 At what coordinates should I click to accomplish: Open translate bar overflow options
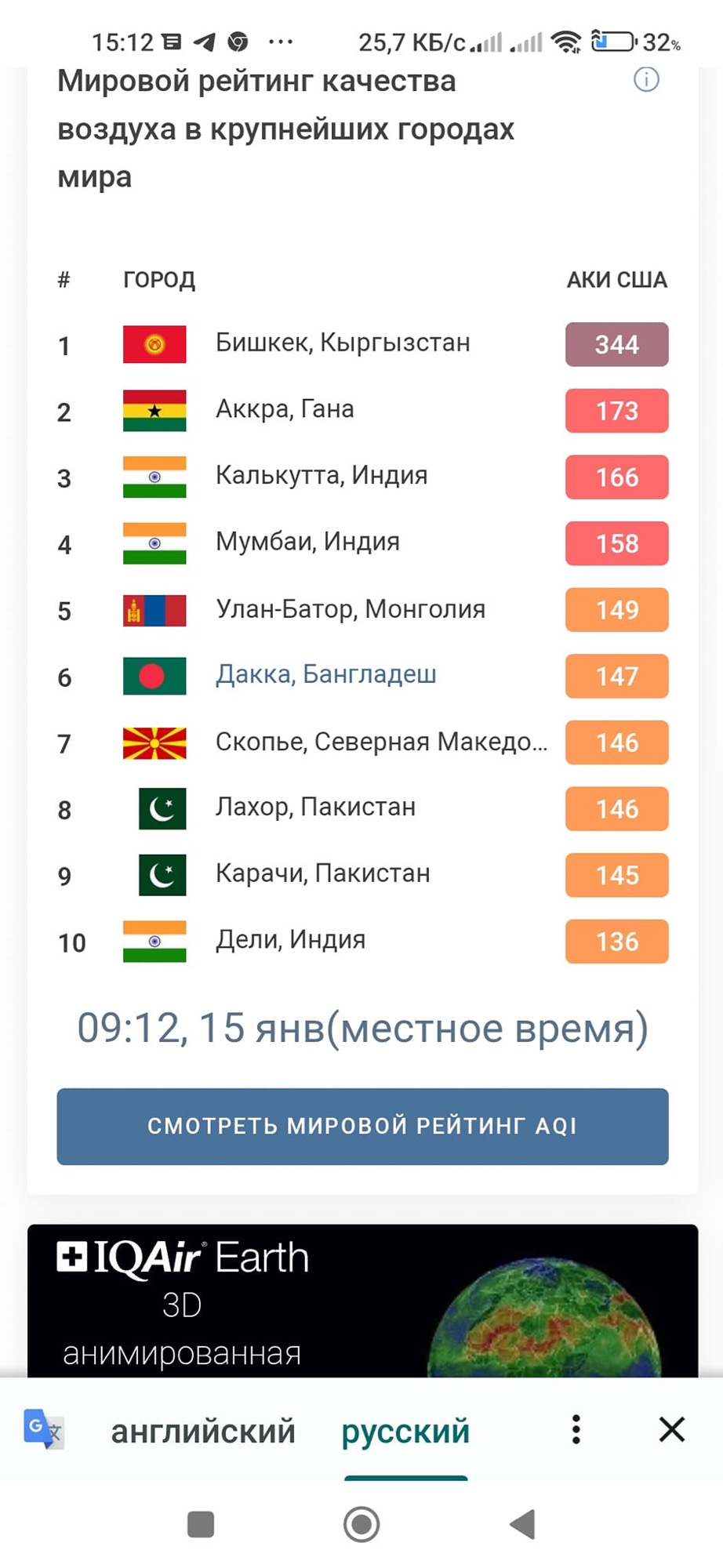click(x=576, y=1430)
